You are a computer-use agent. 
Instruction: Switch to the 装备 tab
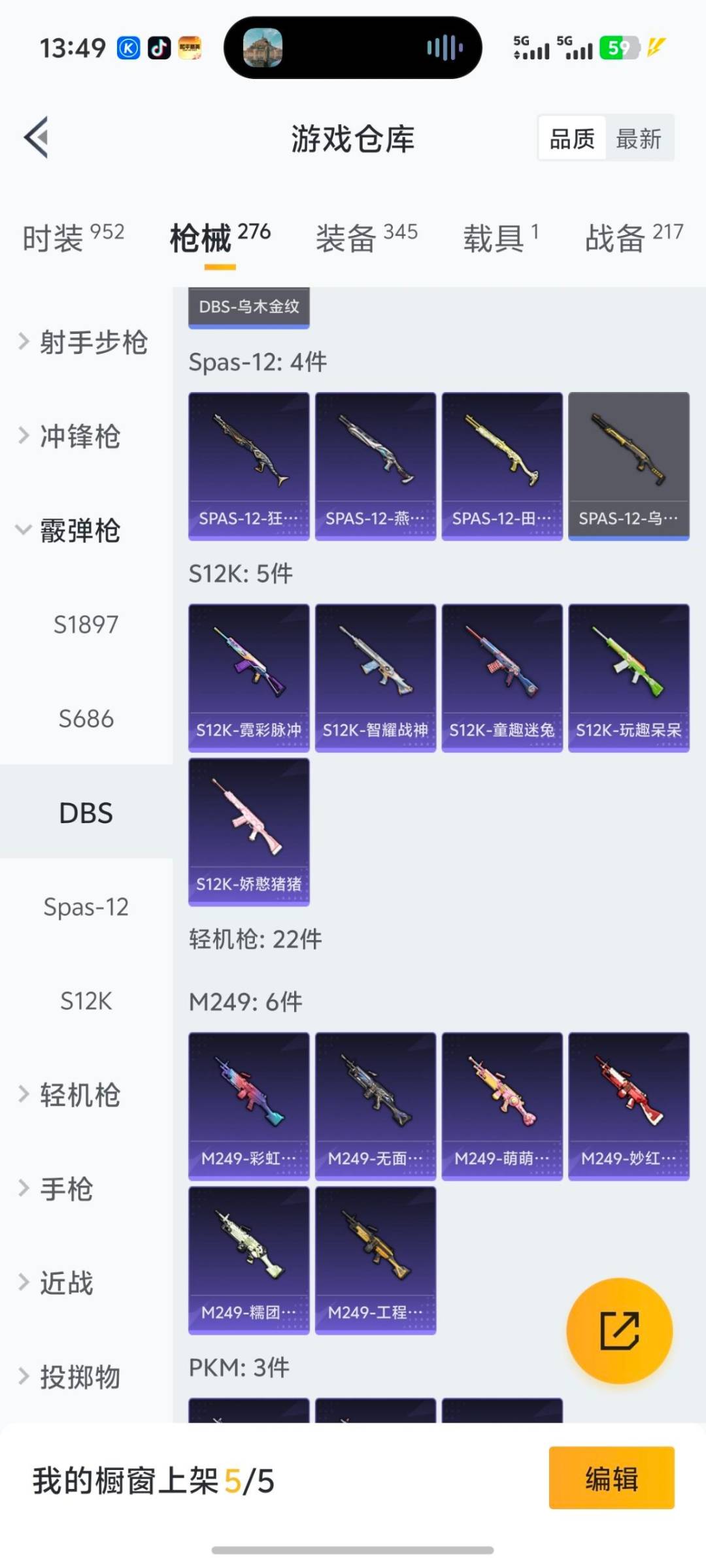pos(366,237)
